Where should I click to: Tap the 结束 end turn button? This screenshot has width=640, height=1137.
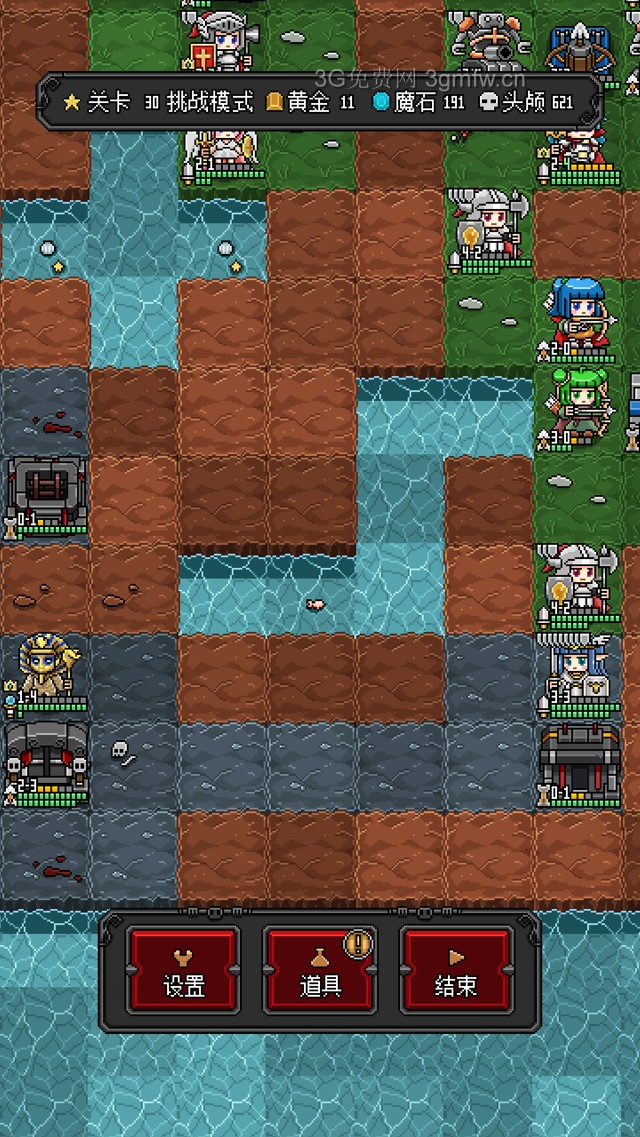457,969
